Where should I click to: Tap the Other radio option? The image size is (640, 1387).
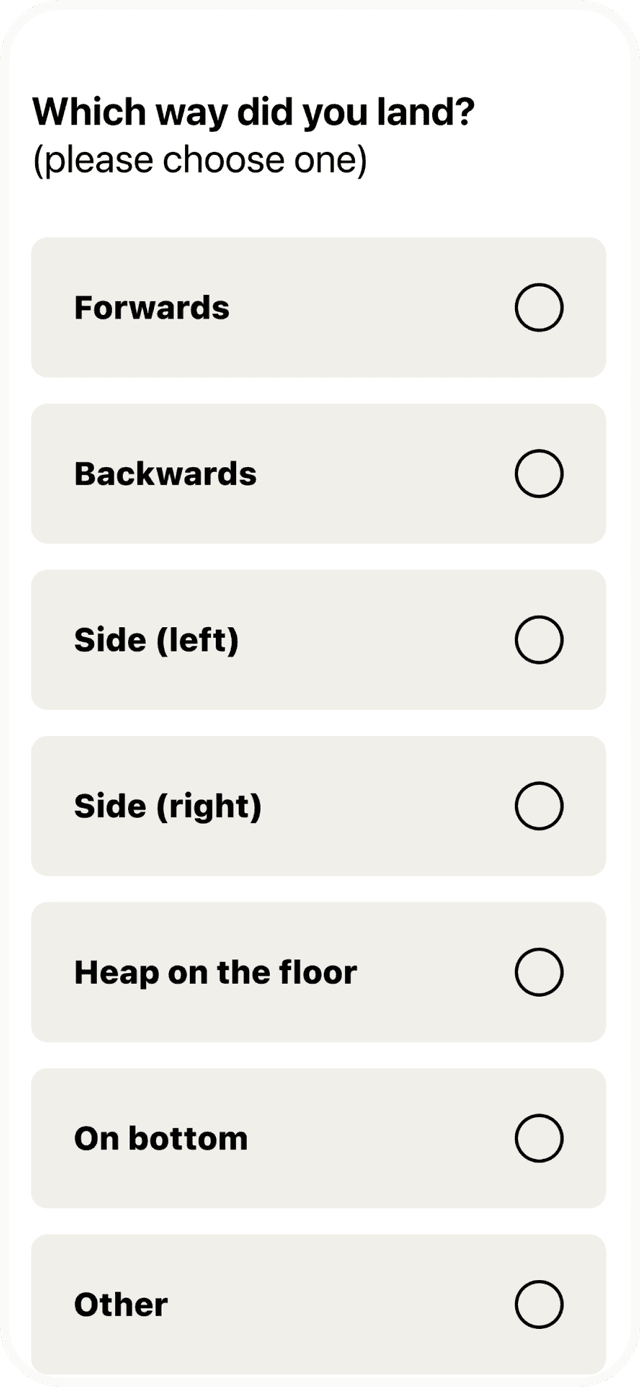click(x=538, y=1304)
